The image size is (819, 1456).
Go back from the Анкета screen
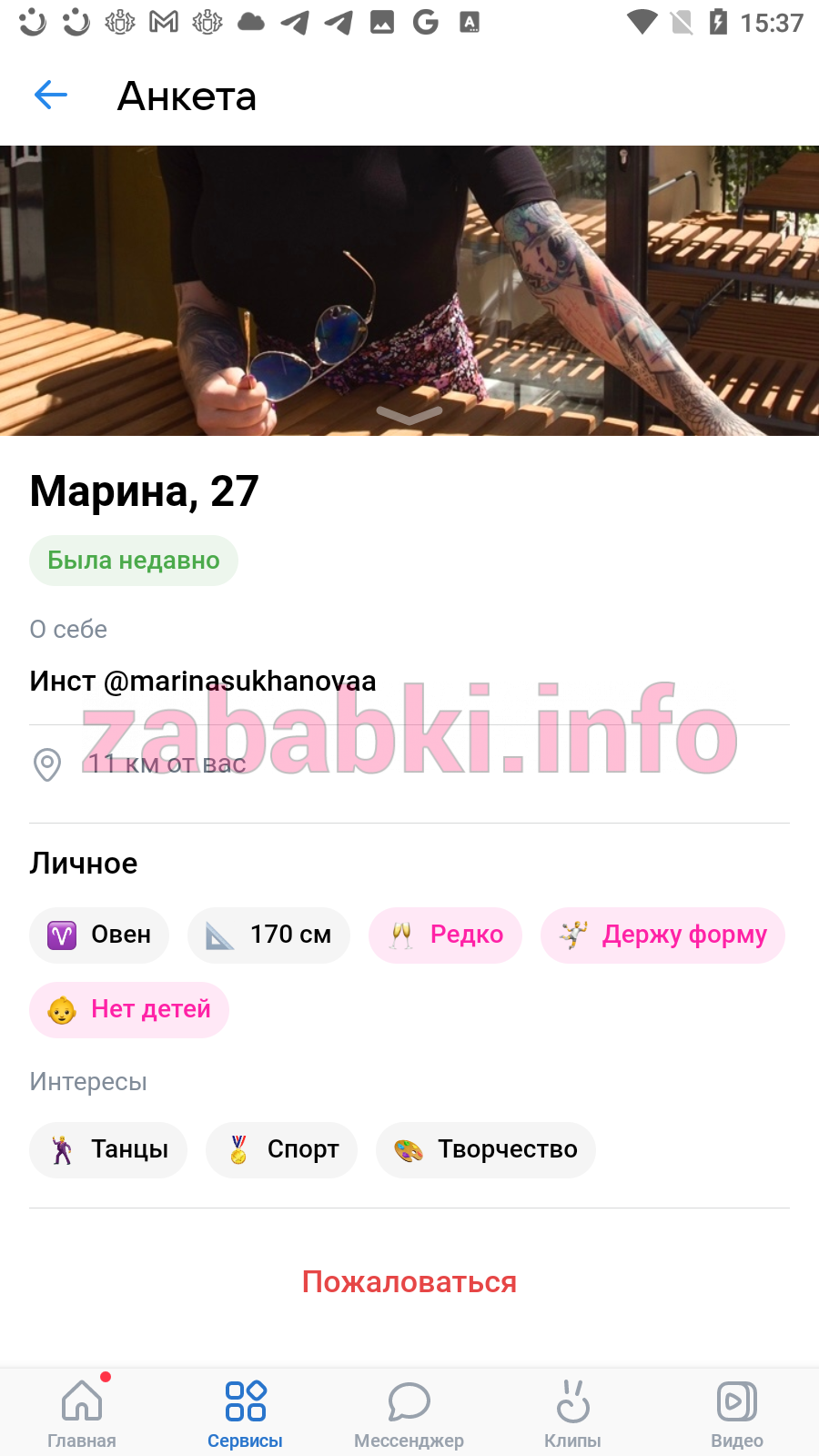pyautogui.click(x=51, y=95)
